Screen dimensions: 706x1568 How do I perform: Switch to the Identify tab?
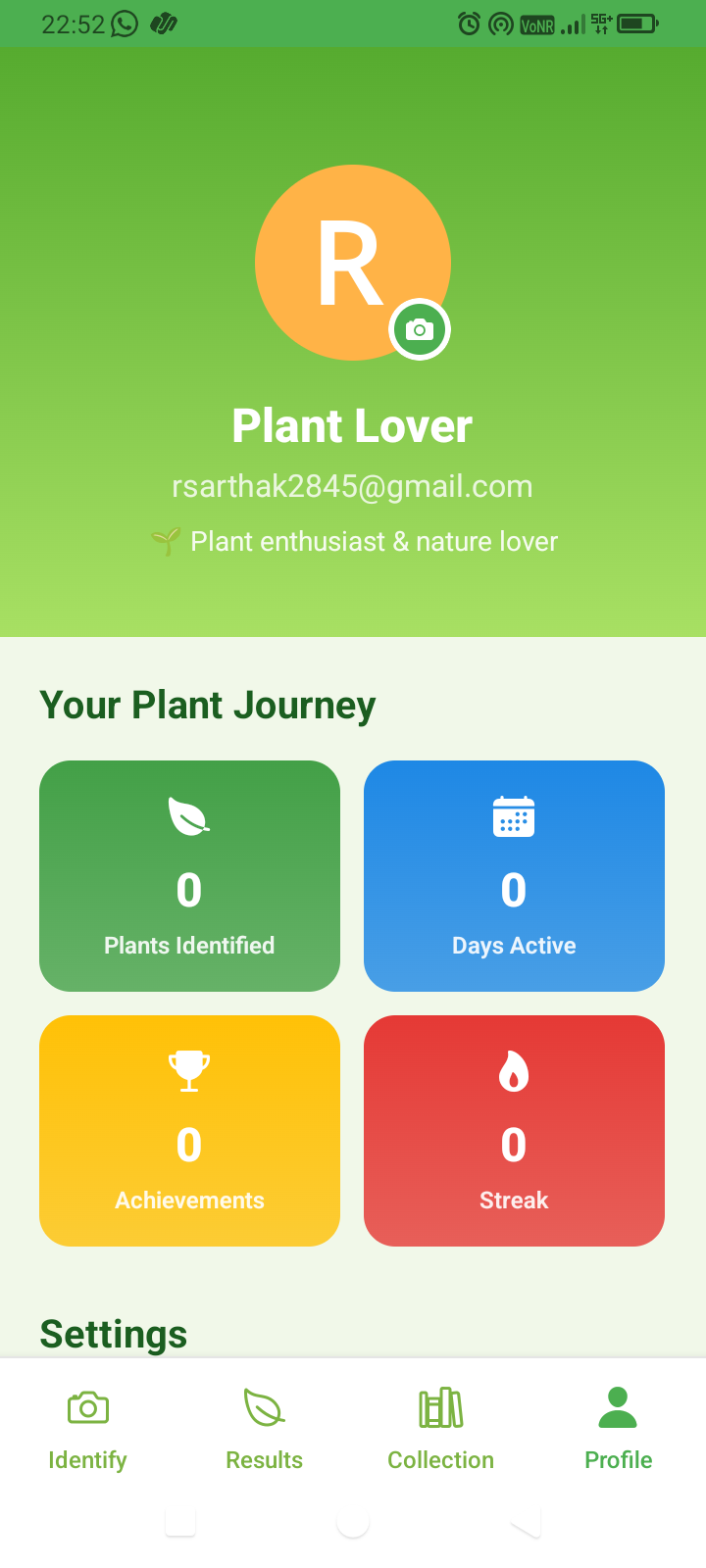click(88, 1430)
